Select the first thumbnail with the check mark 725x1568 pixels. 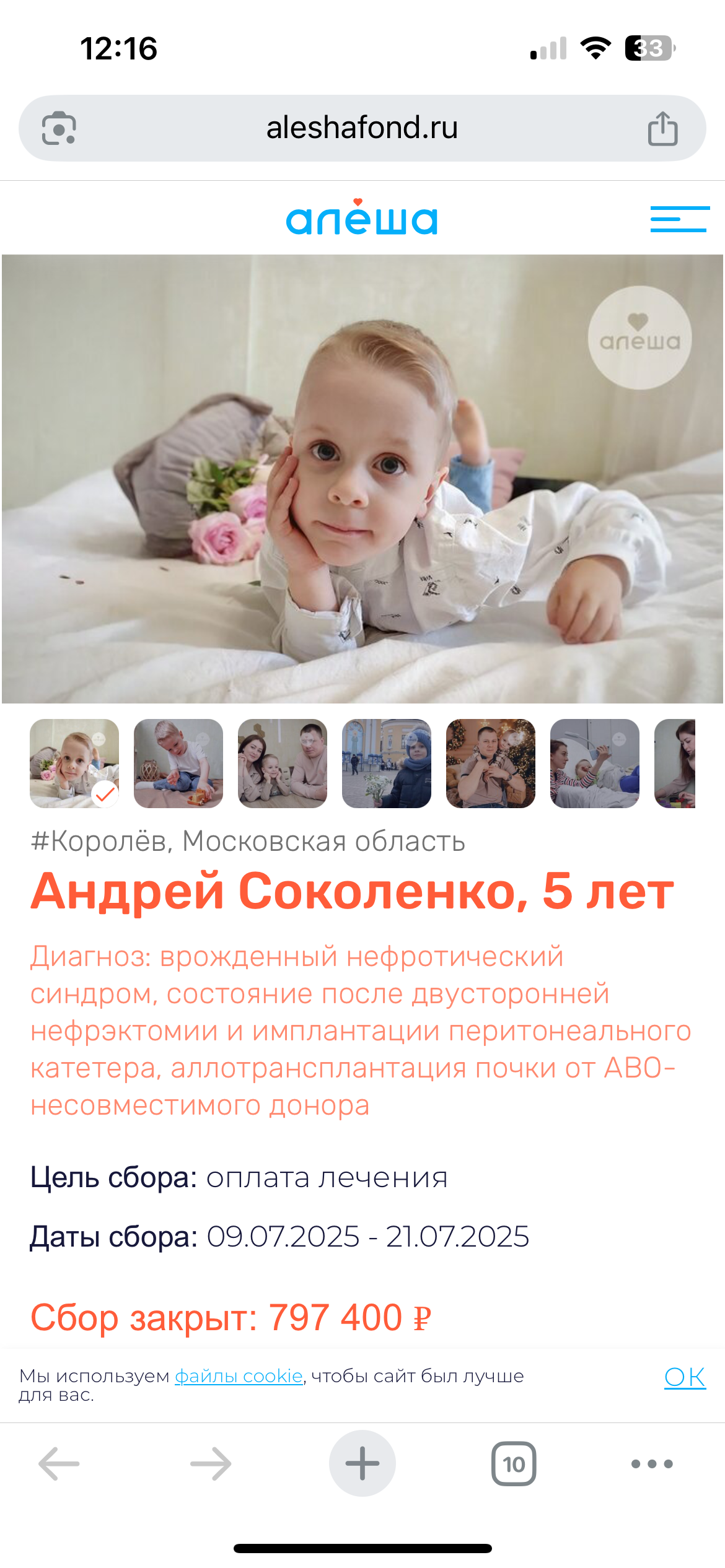74,763
